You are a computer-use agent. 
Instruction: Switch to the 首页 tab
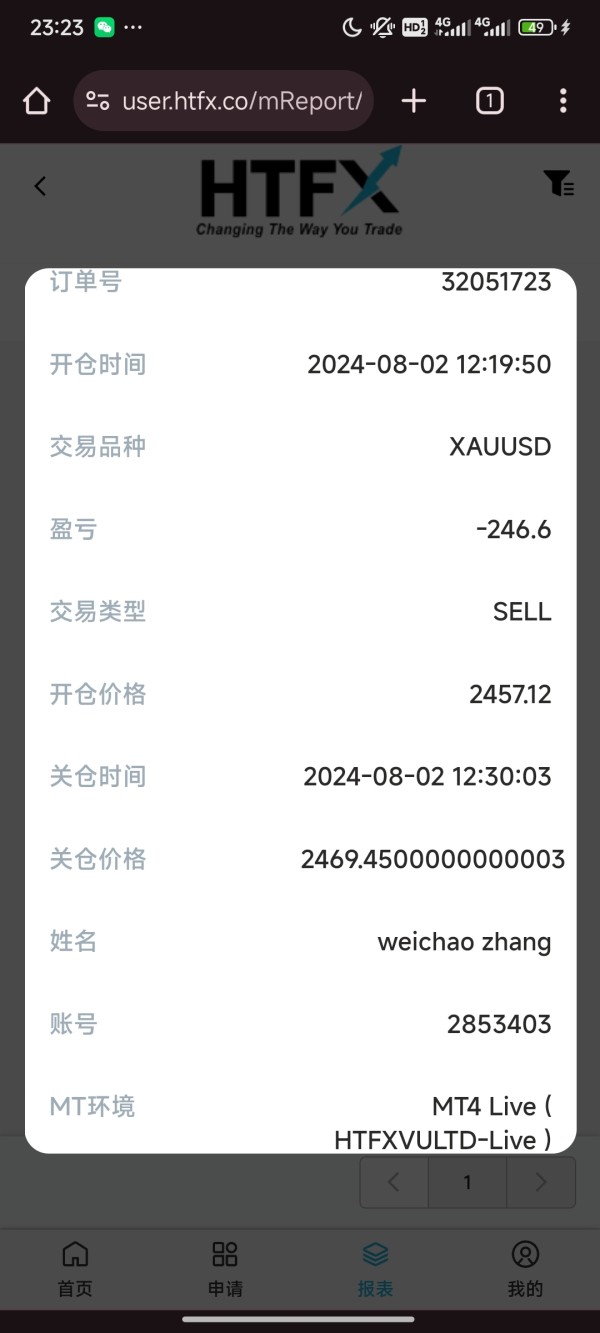75,1269
